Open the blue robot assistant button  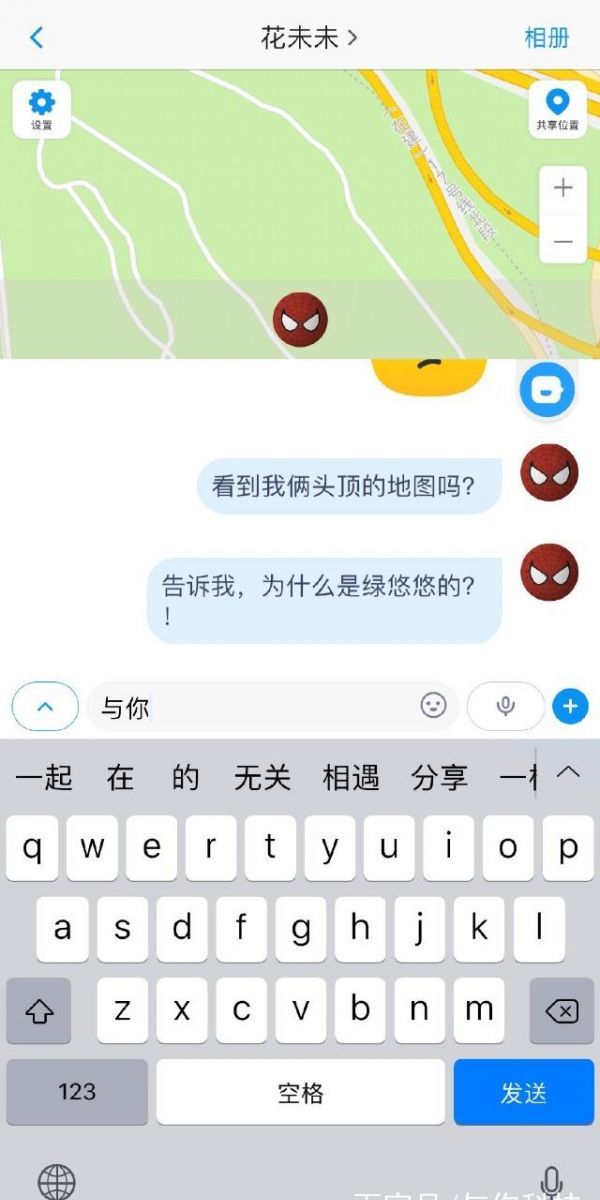(547, 390)
